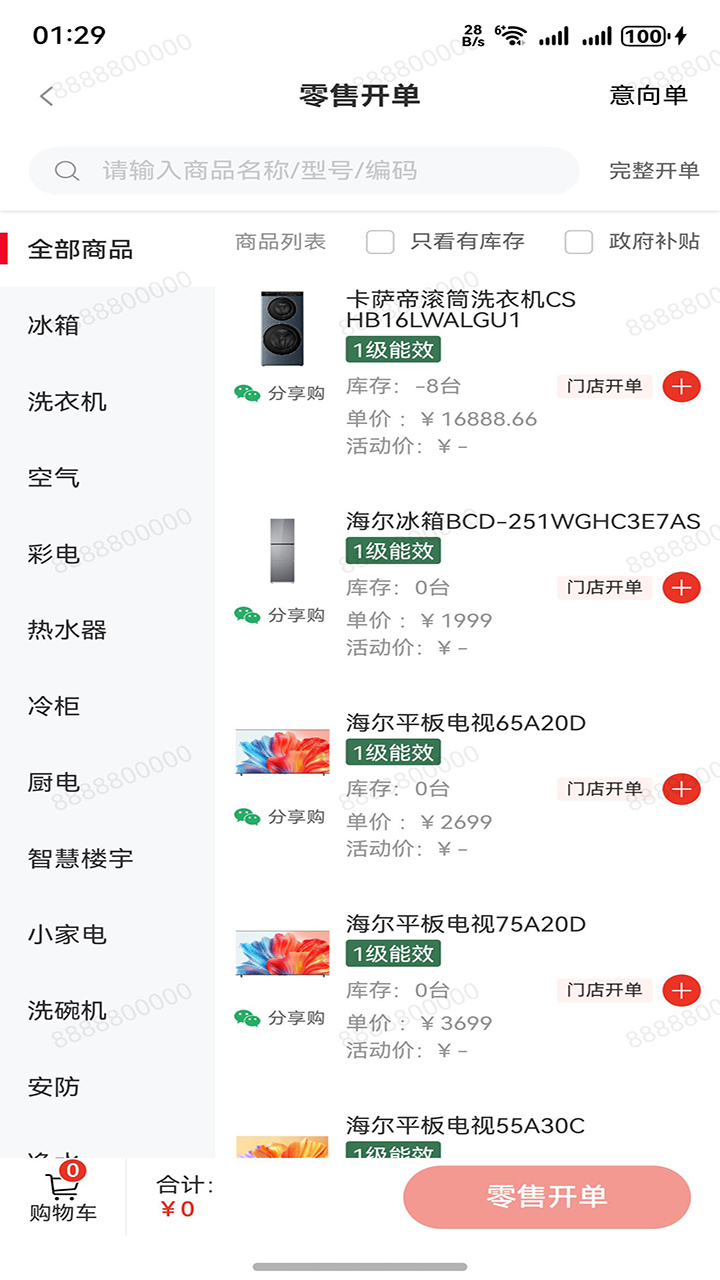Viewport: 720px width, 1280px height.
Task: Open the shopping cart 购物车
Action: [62, 1197]
